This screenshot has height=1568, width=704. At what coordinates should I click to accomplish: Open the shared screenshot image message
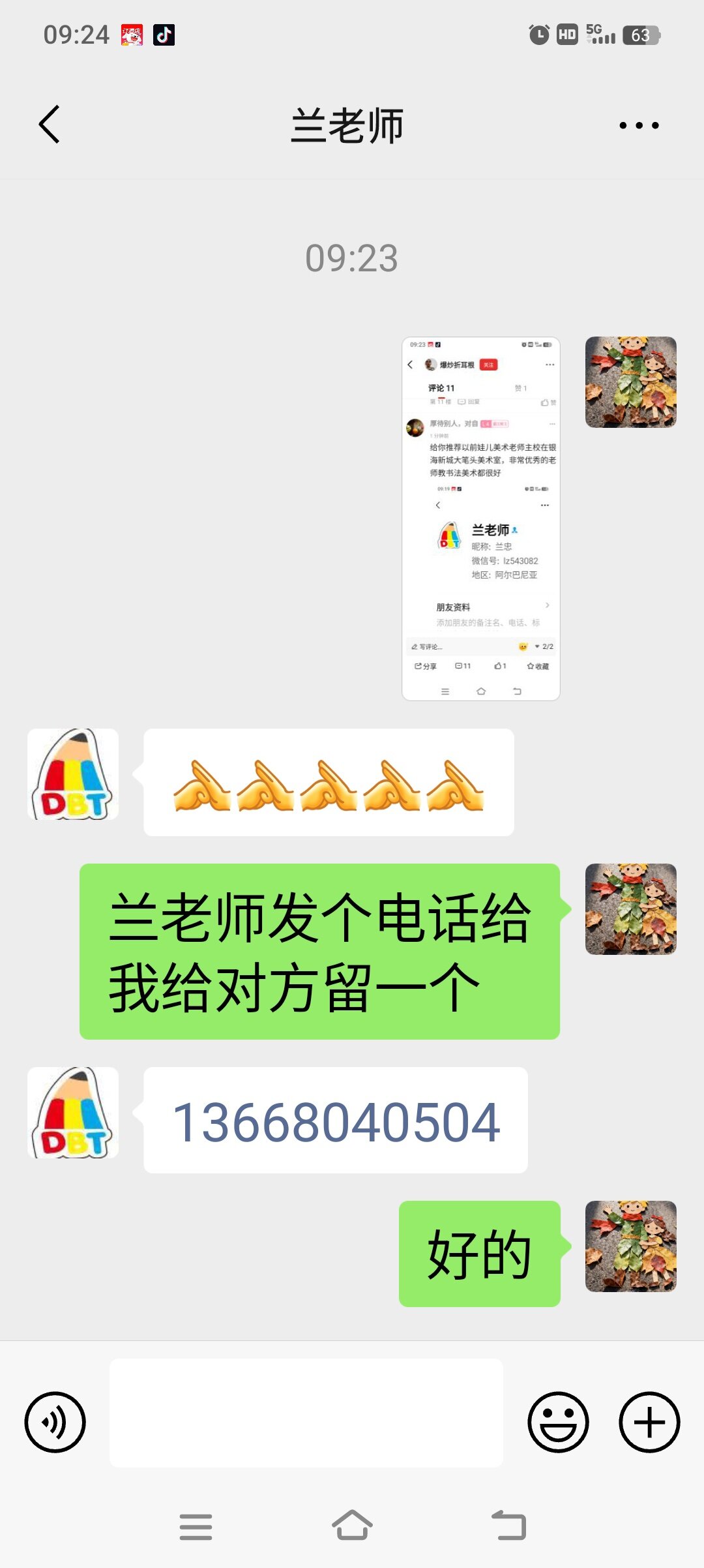click(x=481, y=519)
